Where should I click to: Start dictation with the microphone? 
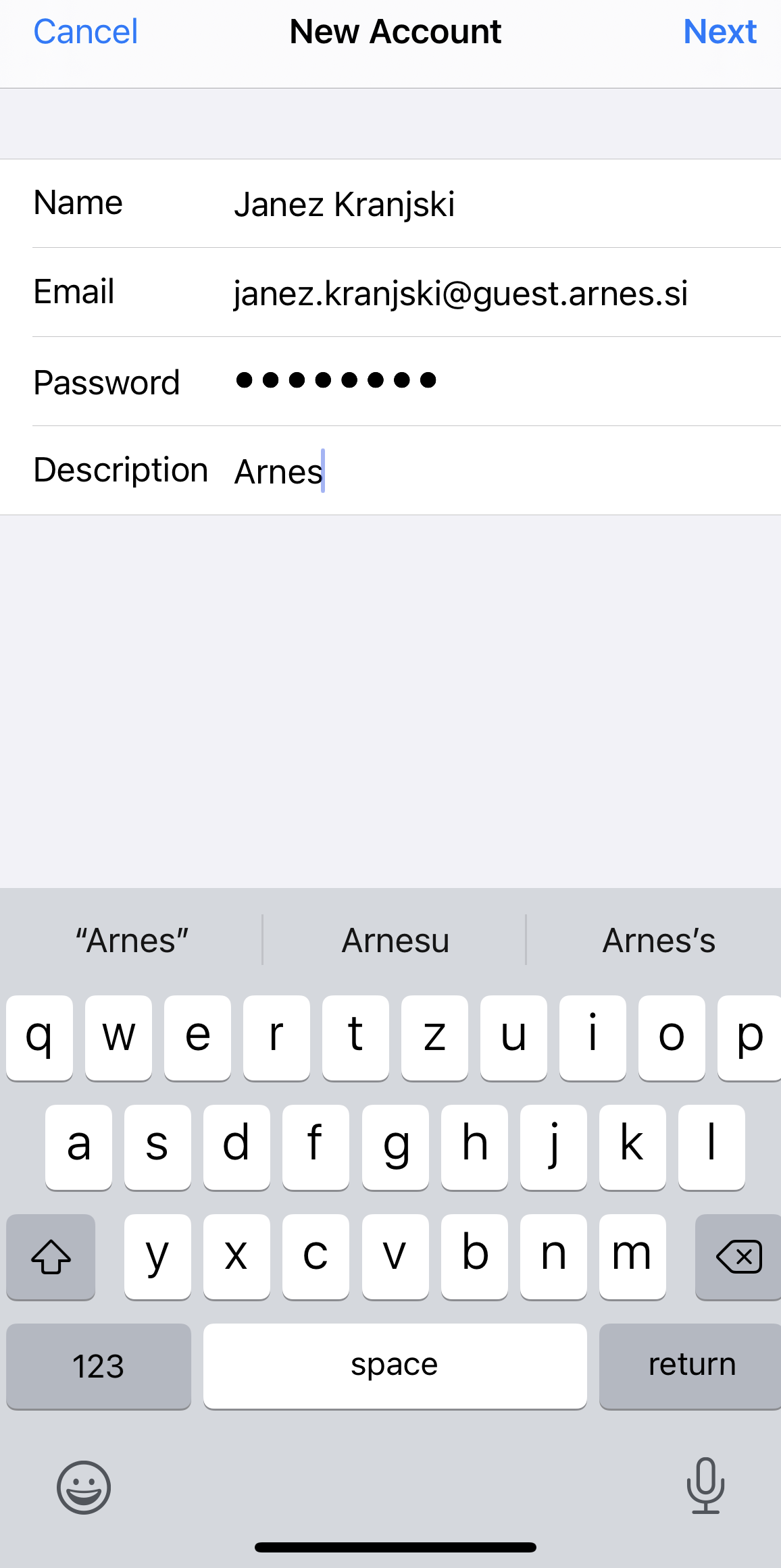tap(705, 1486)
